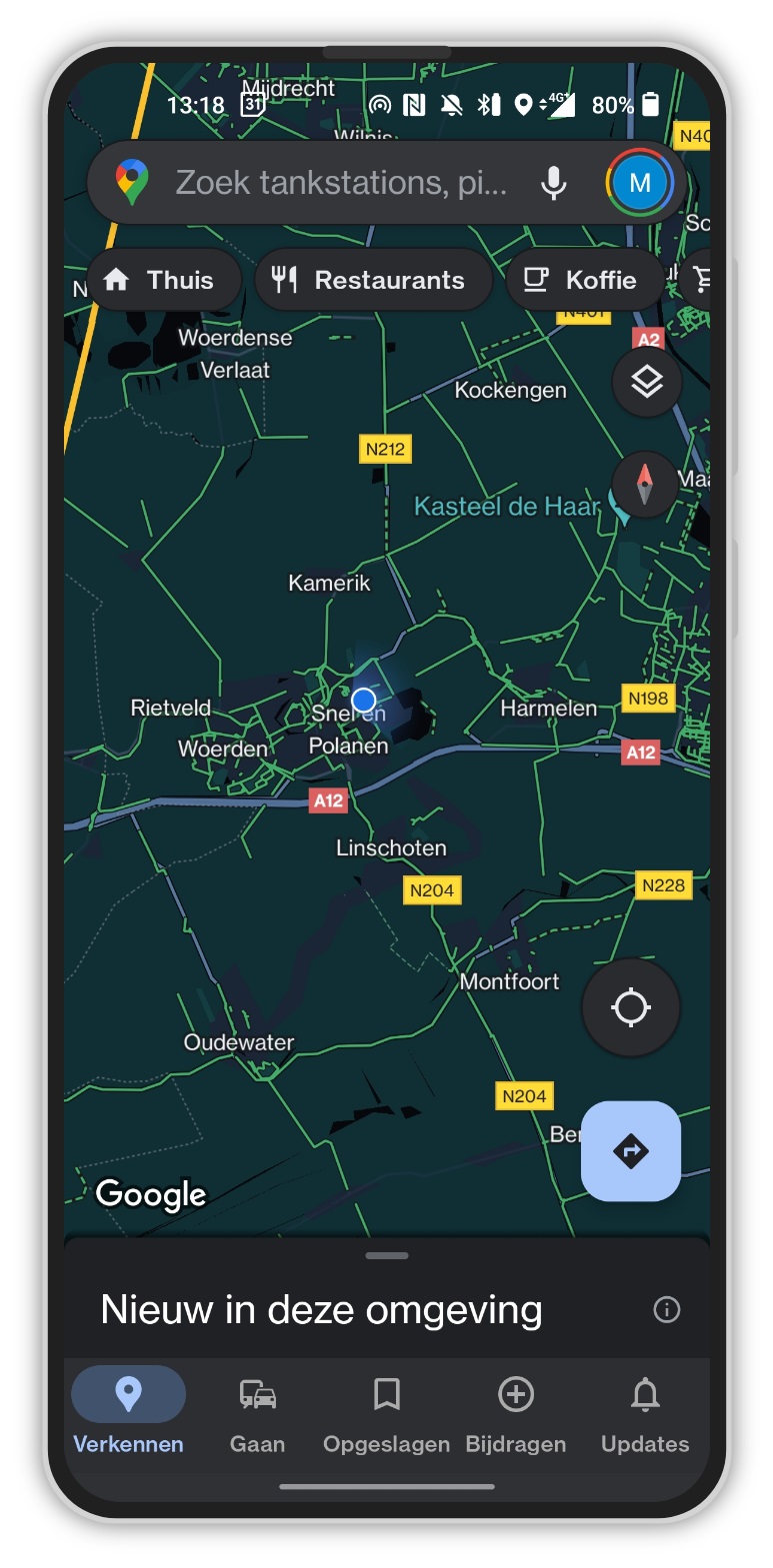Open the Opgeslagen tab
Viewport: 773px width, 1568px height.
[386, 1415]
